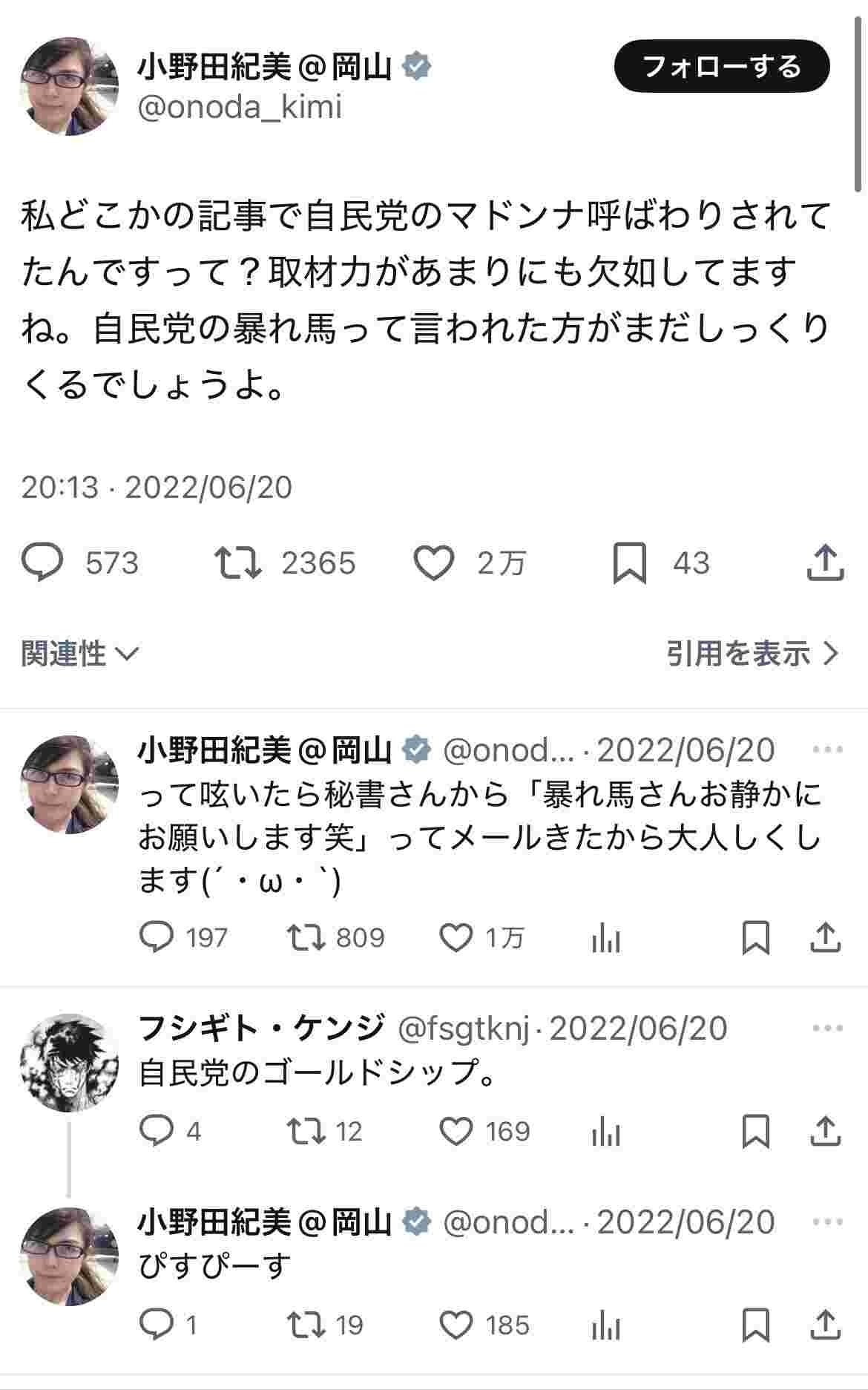The image size is (868, 1390).
Task: Repost the reply with 809 reposts
Action: click(x=306, y=938)
